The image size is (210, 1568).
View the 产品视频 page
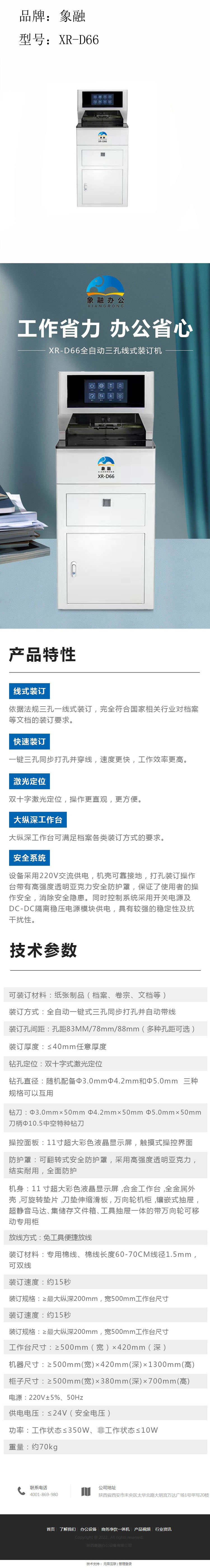143,1528
